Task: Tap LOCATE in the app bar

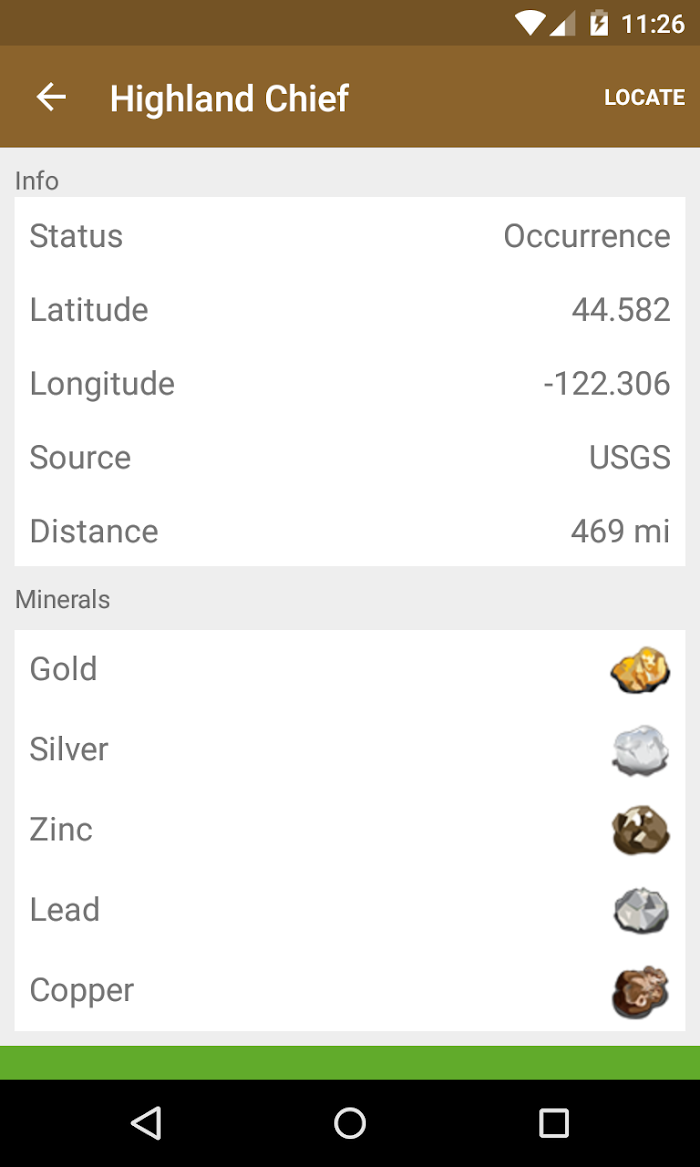Action: click(644, 97)
